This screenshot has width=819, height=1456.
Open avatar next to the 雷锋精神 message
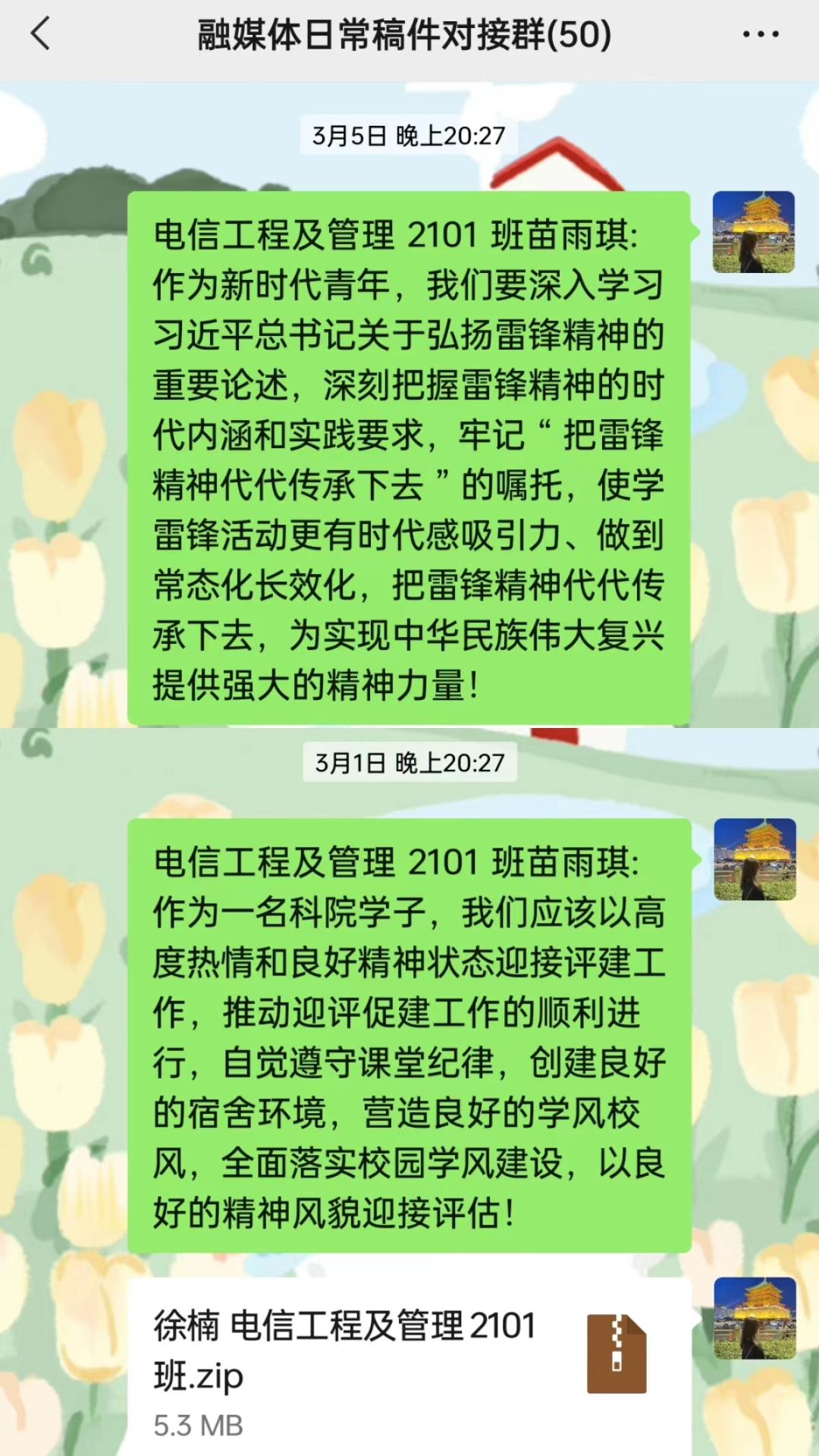coord(753,232)
